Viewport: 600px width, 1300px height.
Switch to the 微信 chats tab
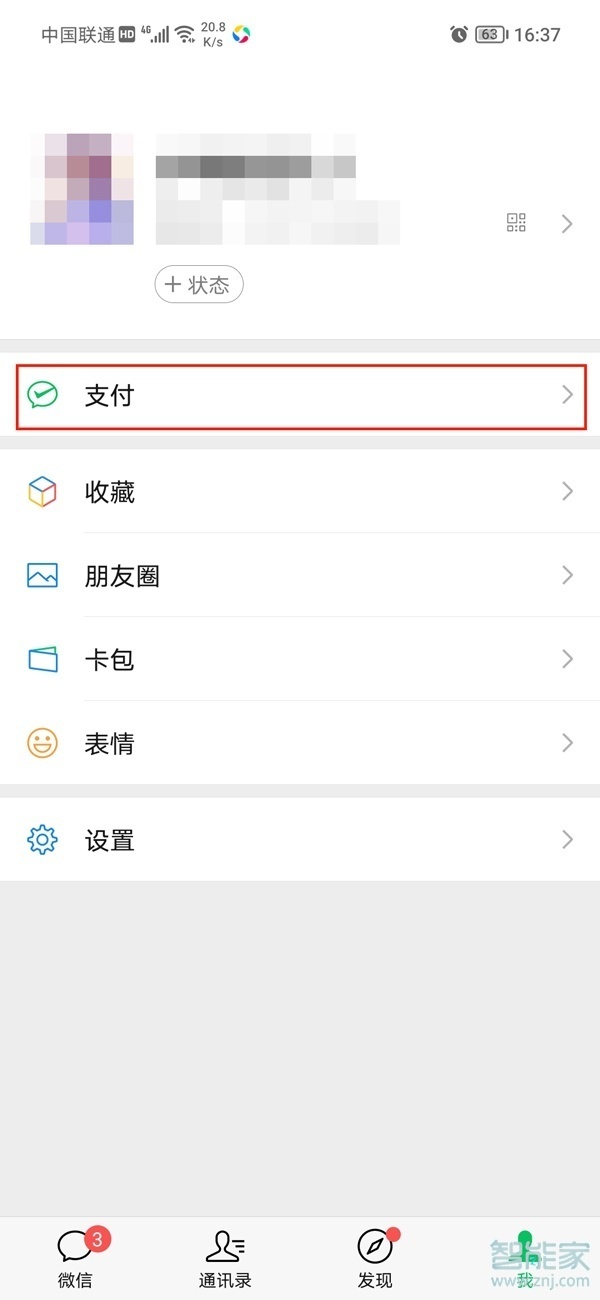[75, 1258]
